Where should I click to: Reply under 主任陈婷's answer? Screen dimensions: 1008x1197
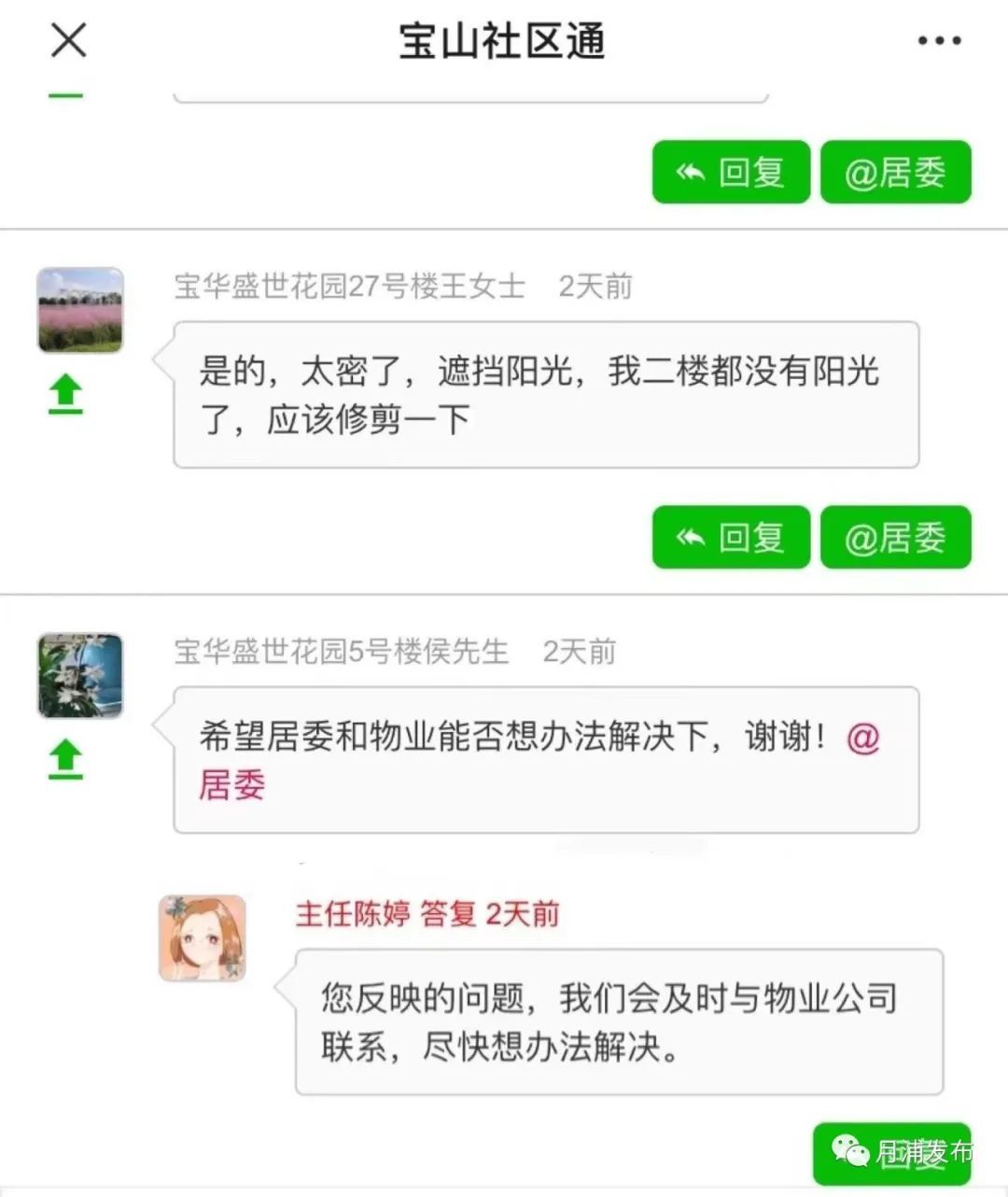pyautogui.click(x=891, y=1154)
